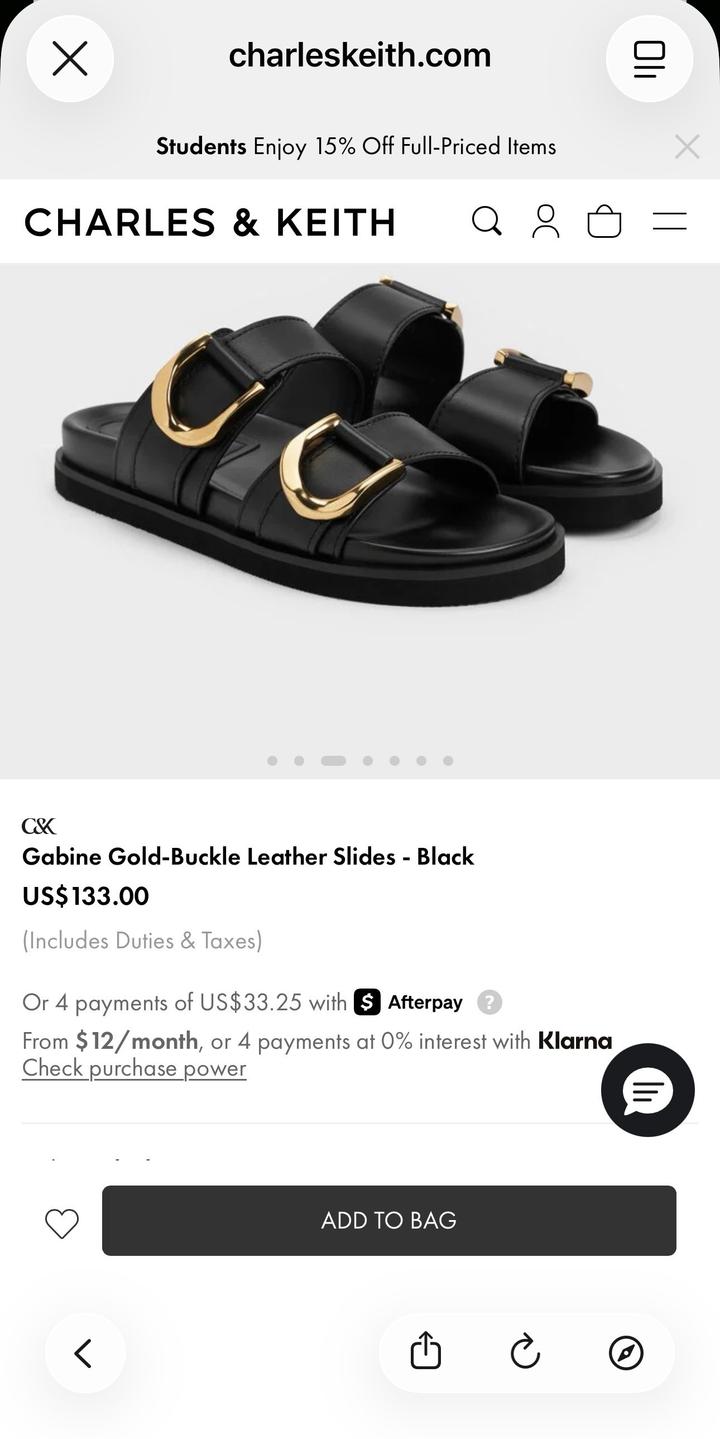Open the account profile icon

tap(545, 221)
